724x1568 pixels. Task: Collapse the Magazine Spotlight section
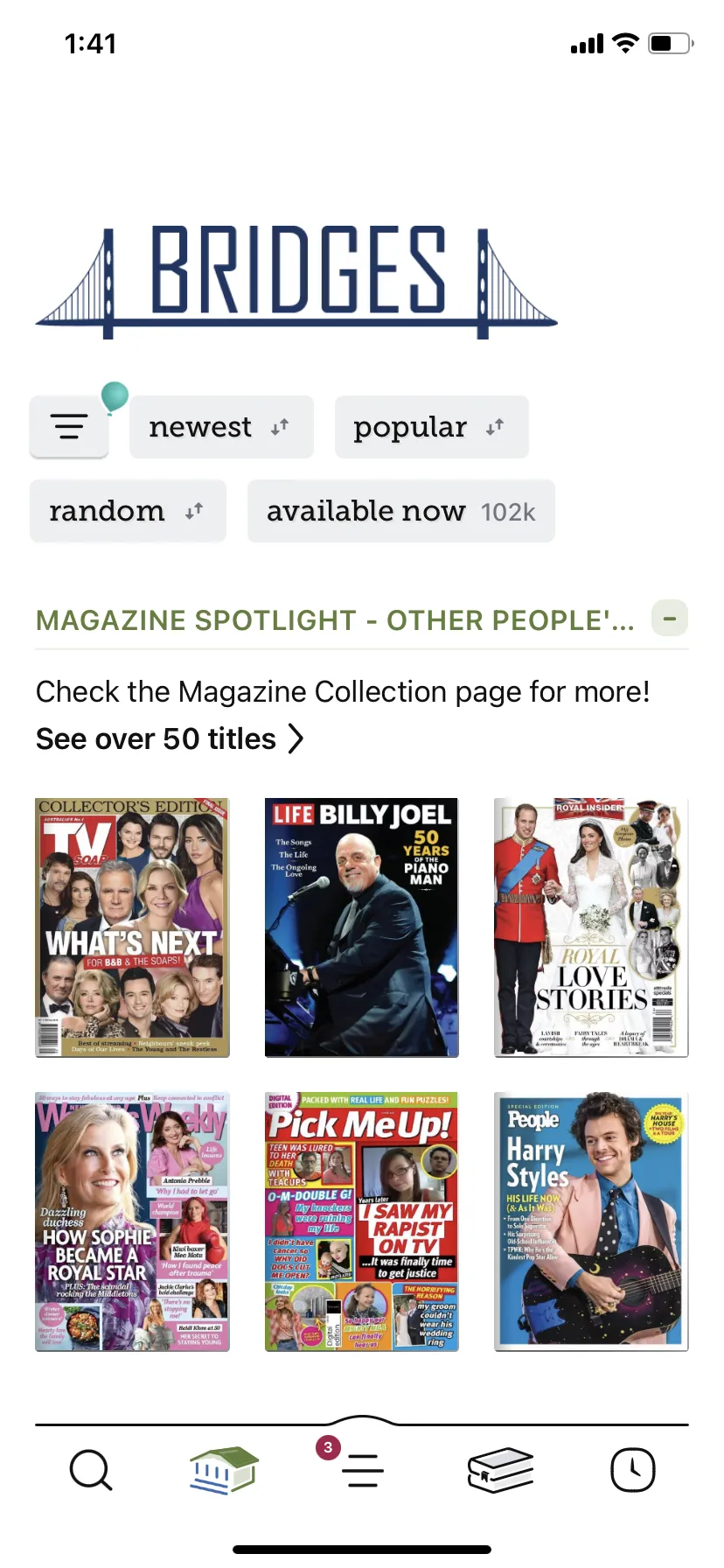pos(670,619)
